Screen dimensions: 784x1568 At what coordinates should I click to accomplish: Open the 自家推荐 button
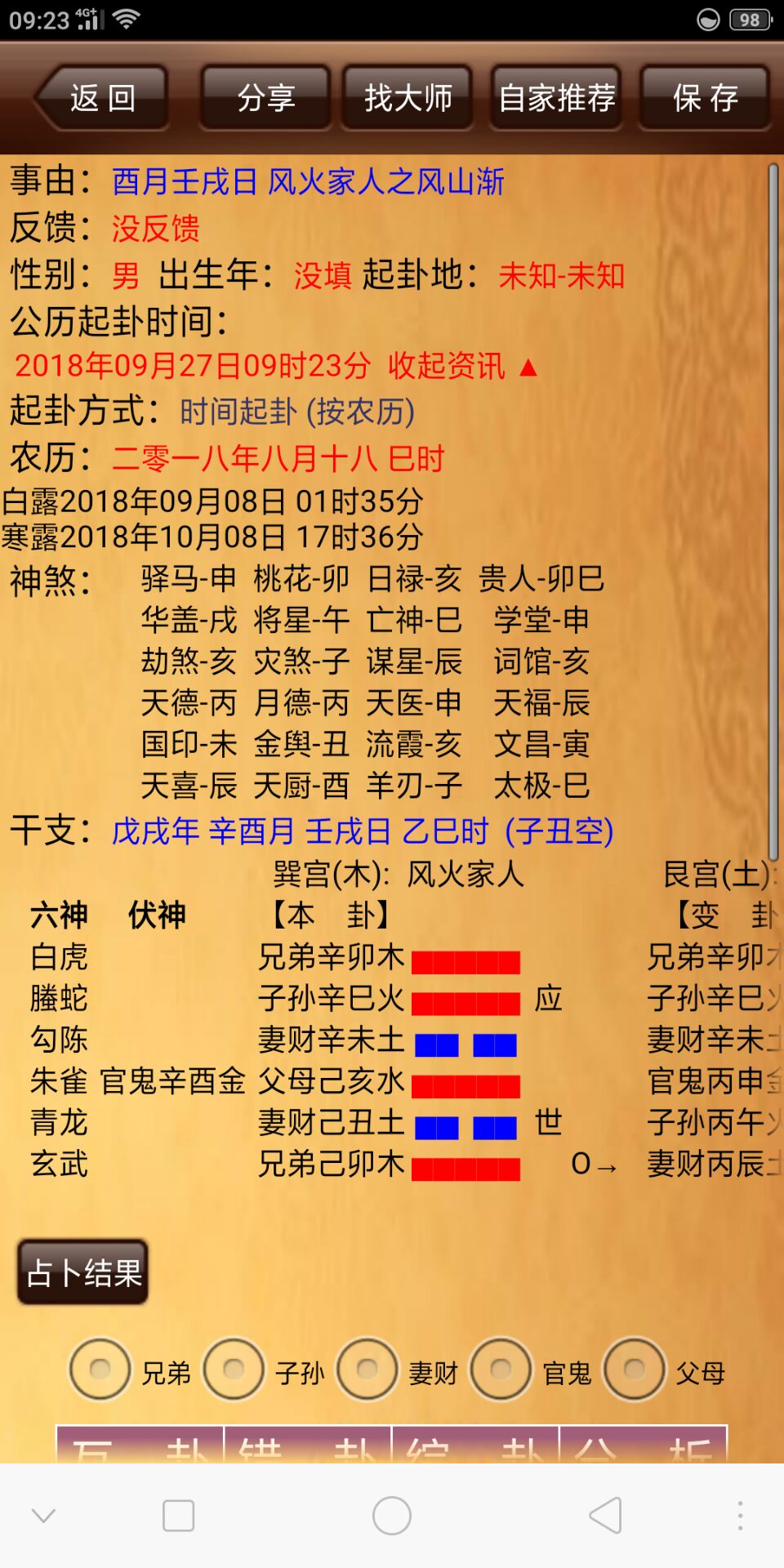tap(556, 98)
